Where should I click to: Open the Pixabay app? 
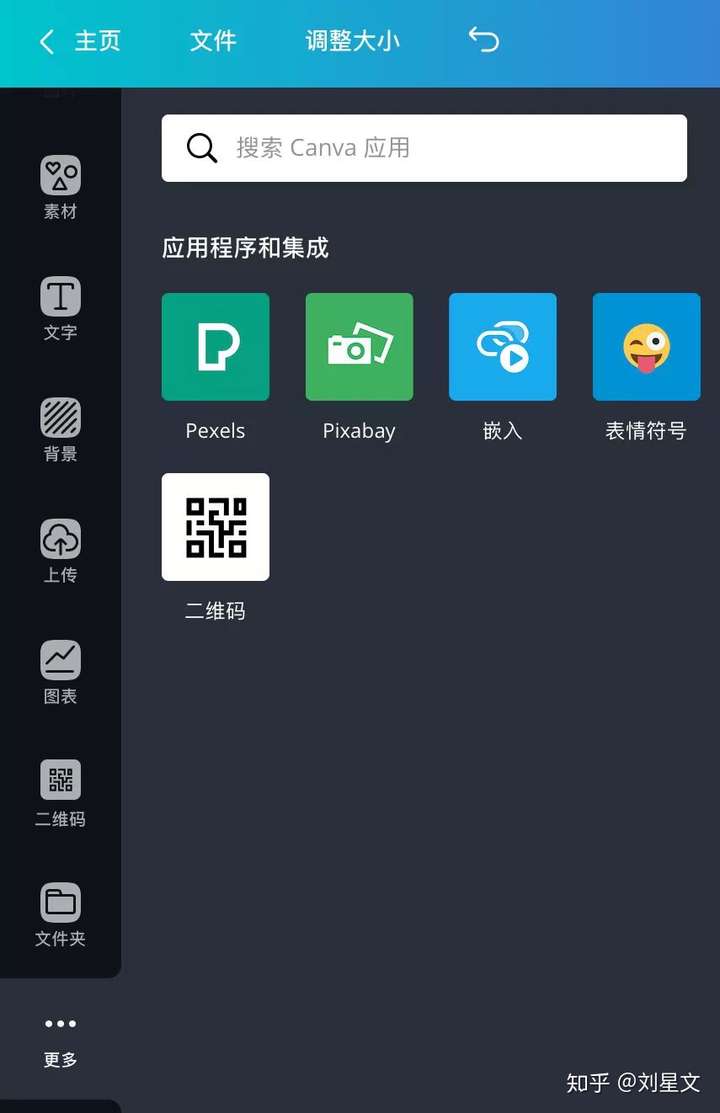tap(359, 347)
